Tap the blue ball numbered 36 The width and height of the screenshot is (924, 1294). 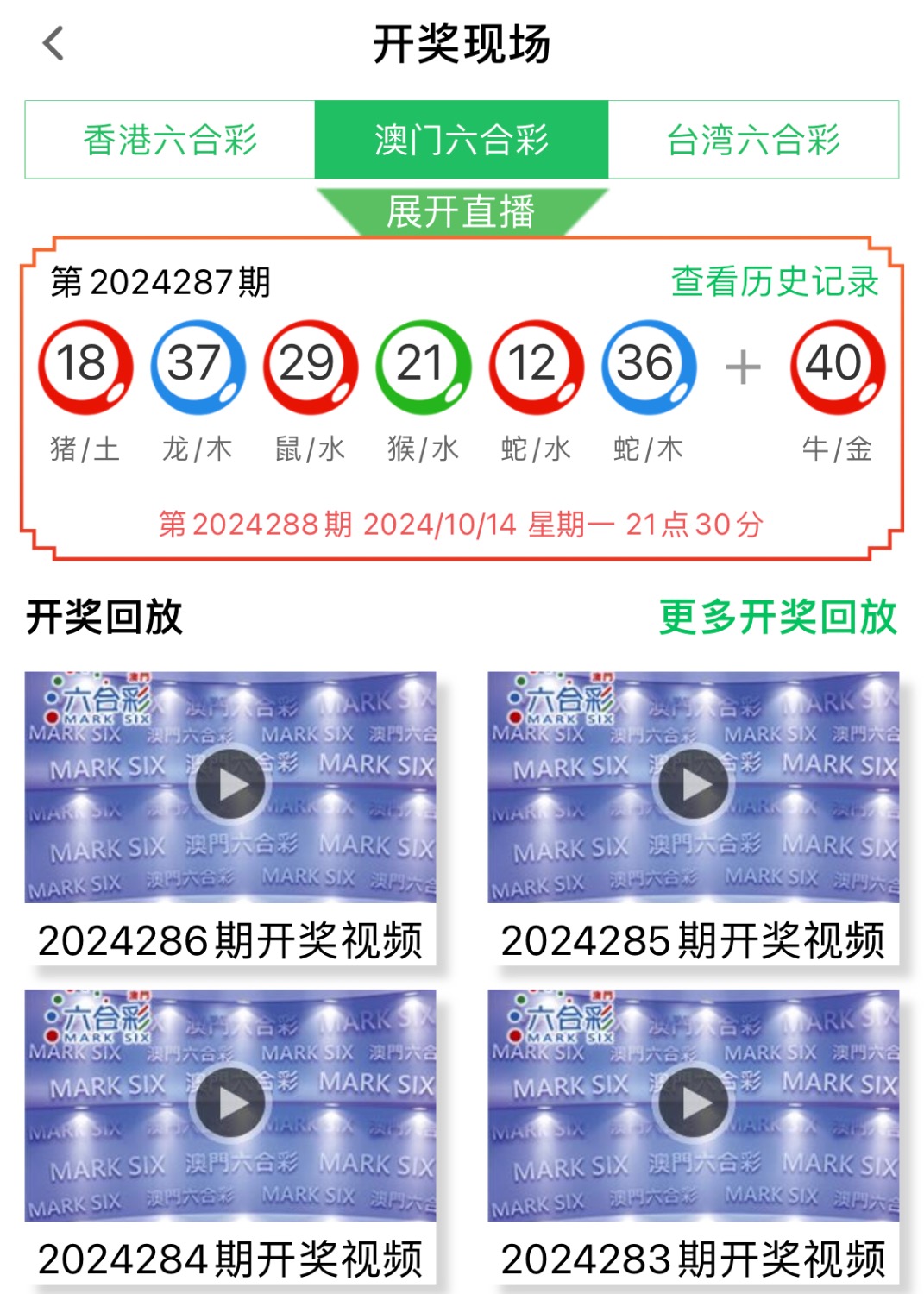click(x=647, y=365)
